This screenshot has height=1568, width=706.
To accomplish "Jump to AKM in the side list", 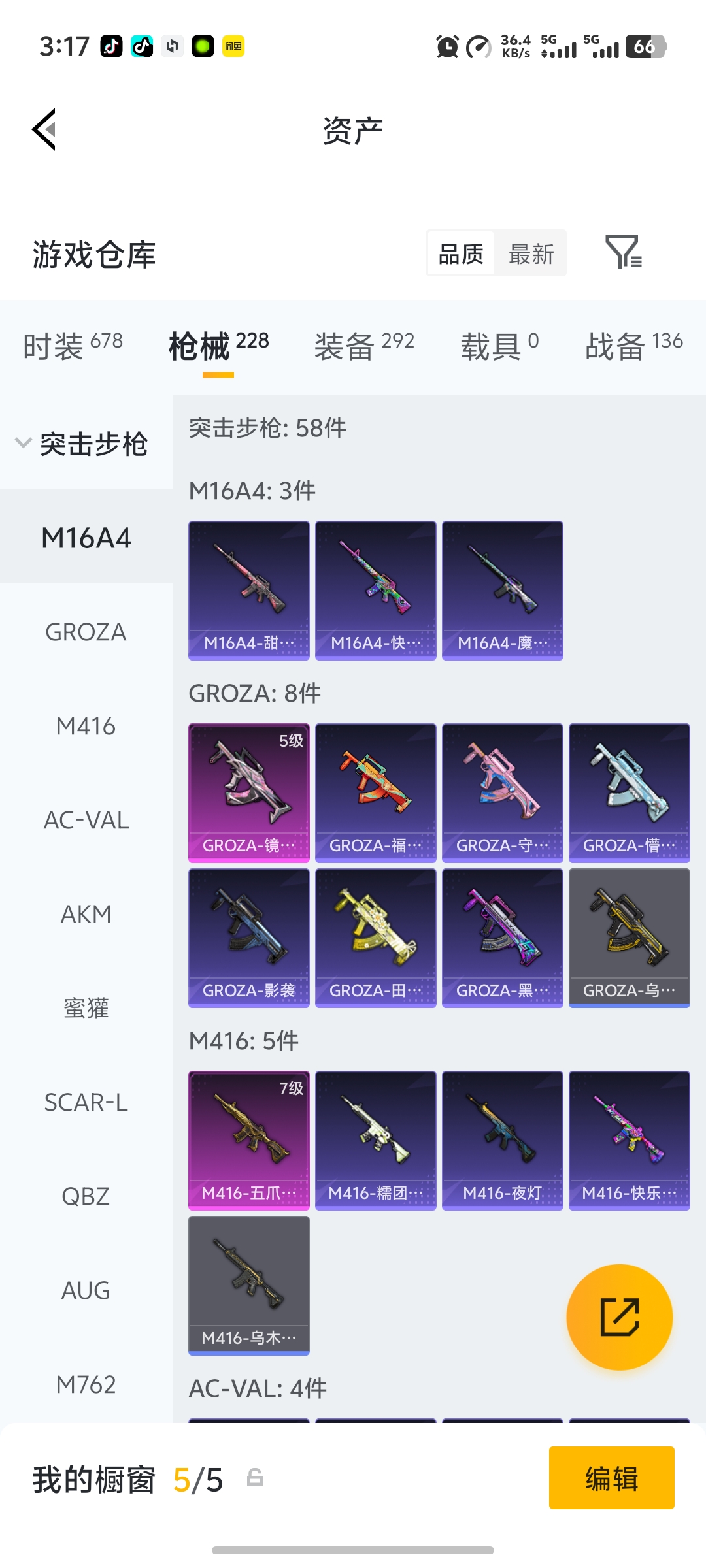I will (x=86, y=914).
